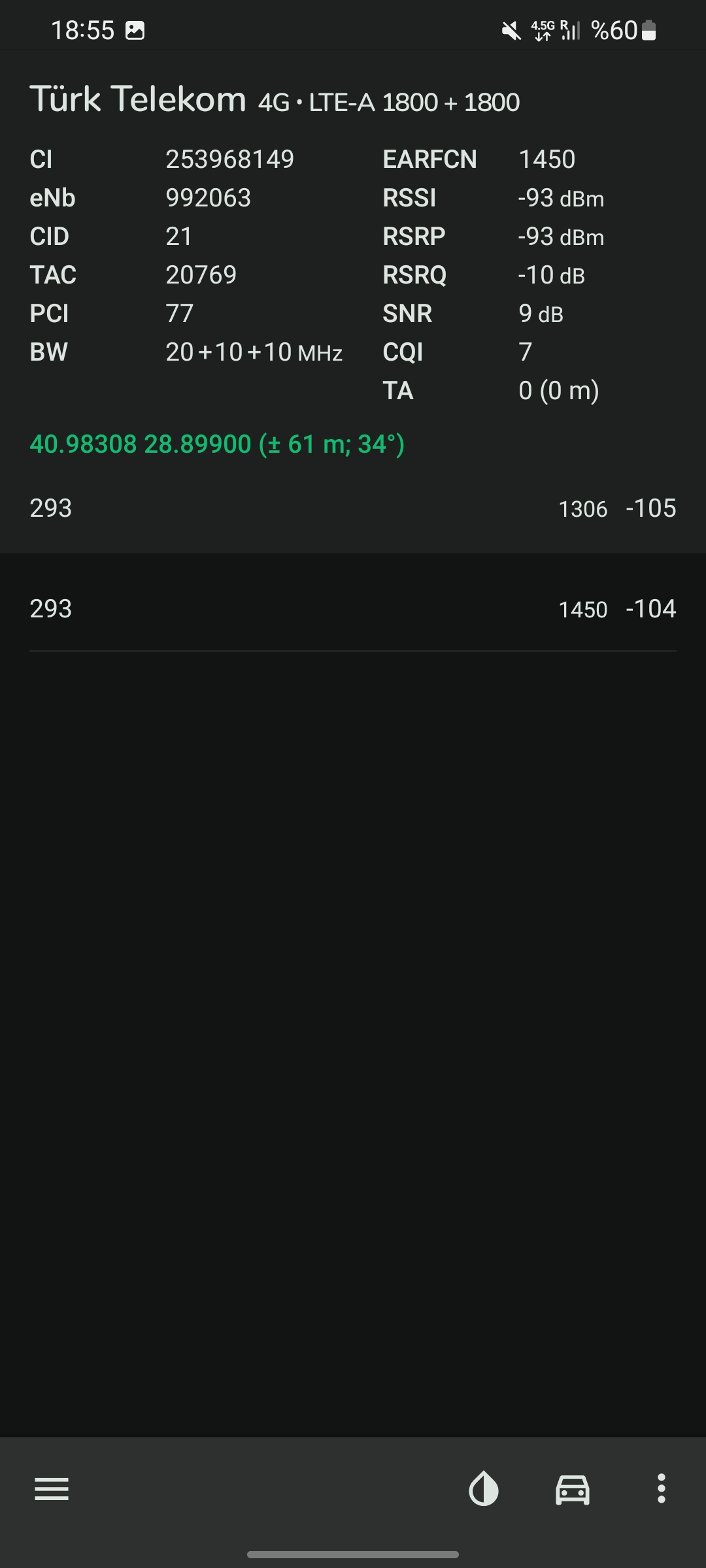Select neighbor cell 293 on EARFCN 1306

coord(353,508)
